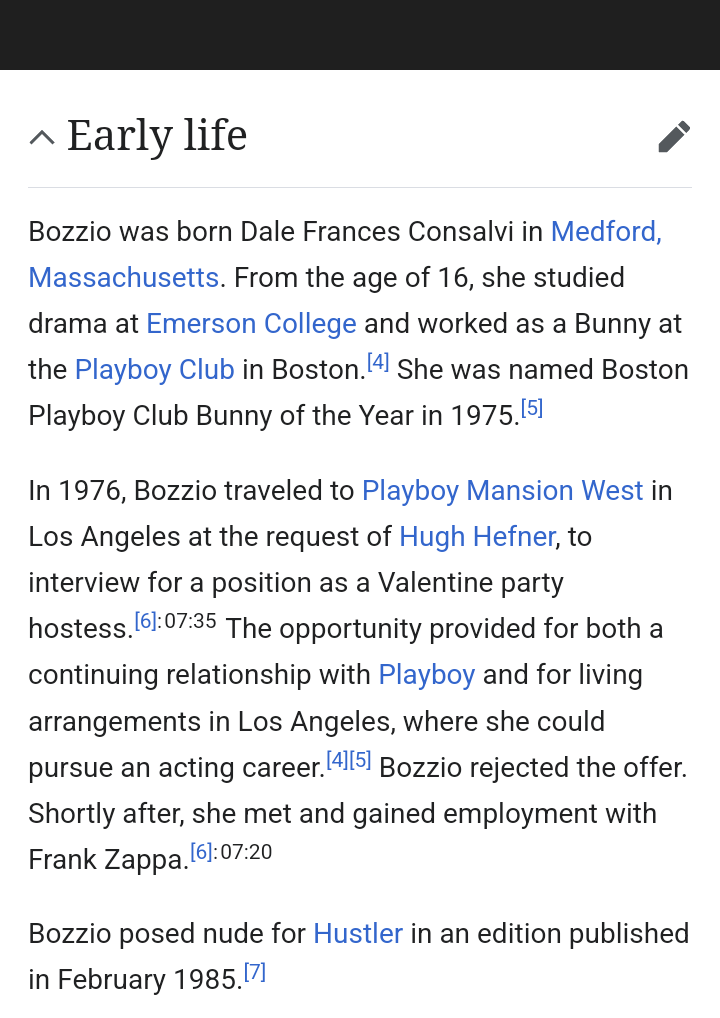View citation 5 after 'in 1975'
The image size is (720, 1018).
[x=532, y=408]
